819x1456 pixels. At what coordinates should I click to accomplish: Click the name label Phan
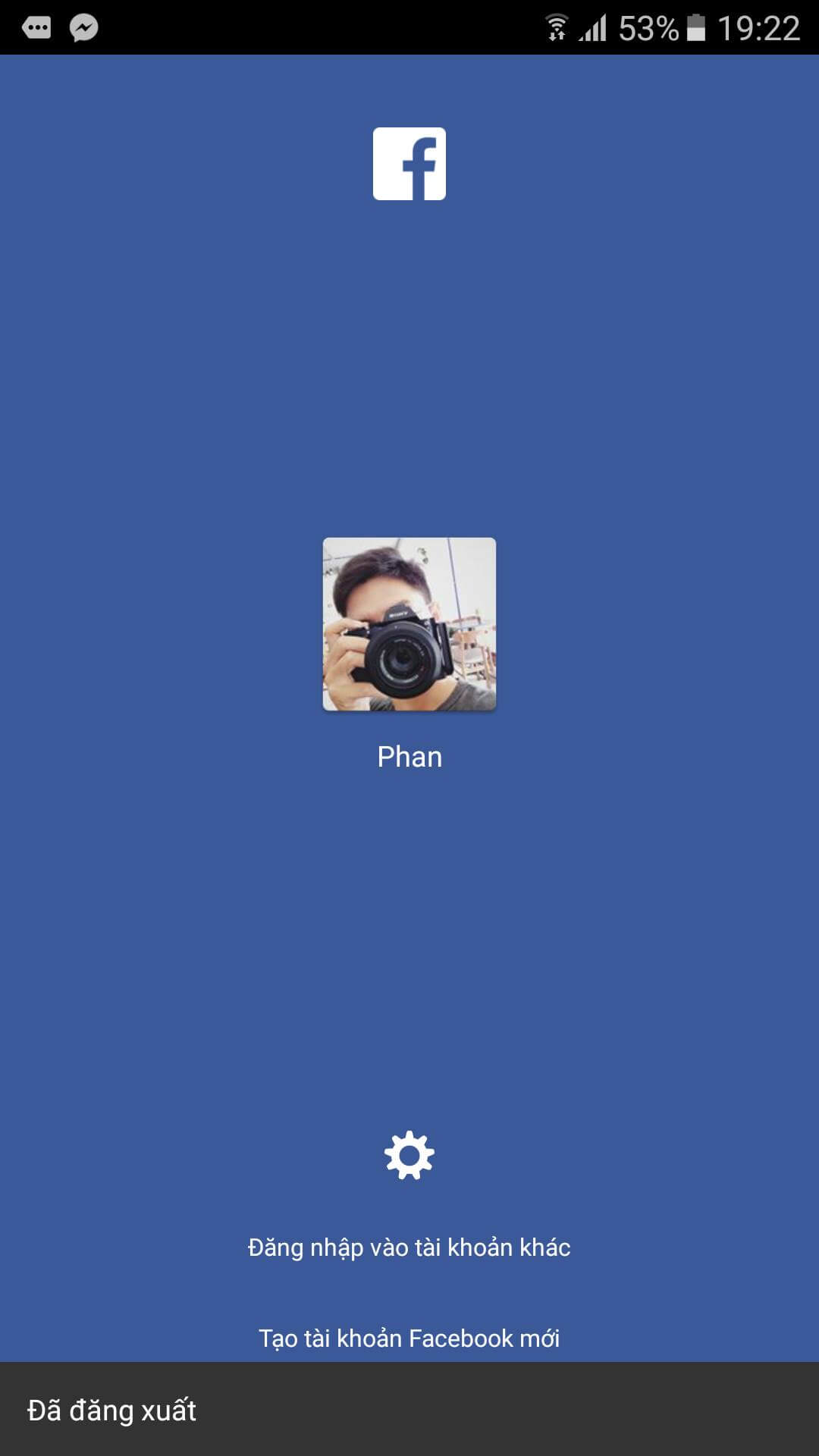(409, 758)
